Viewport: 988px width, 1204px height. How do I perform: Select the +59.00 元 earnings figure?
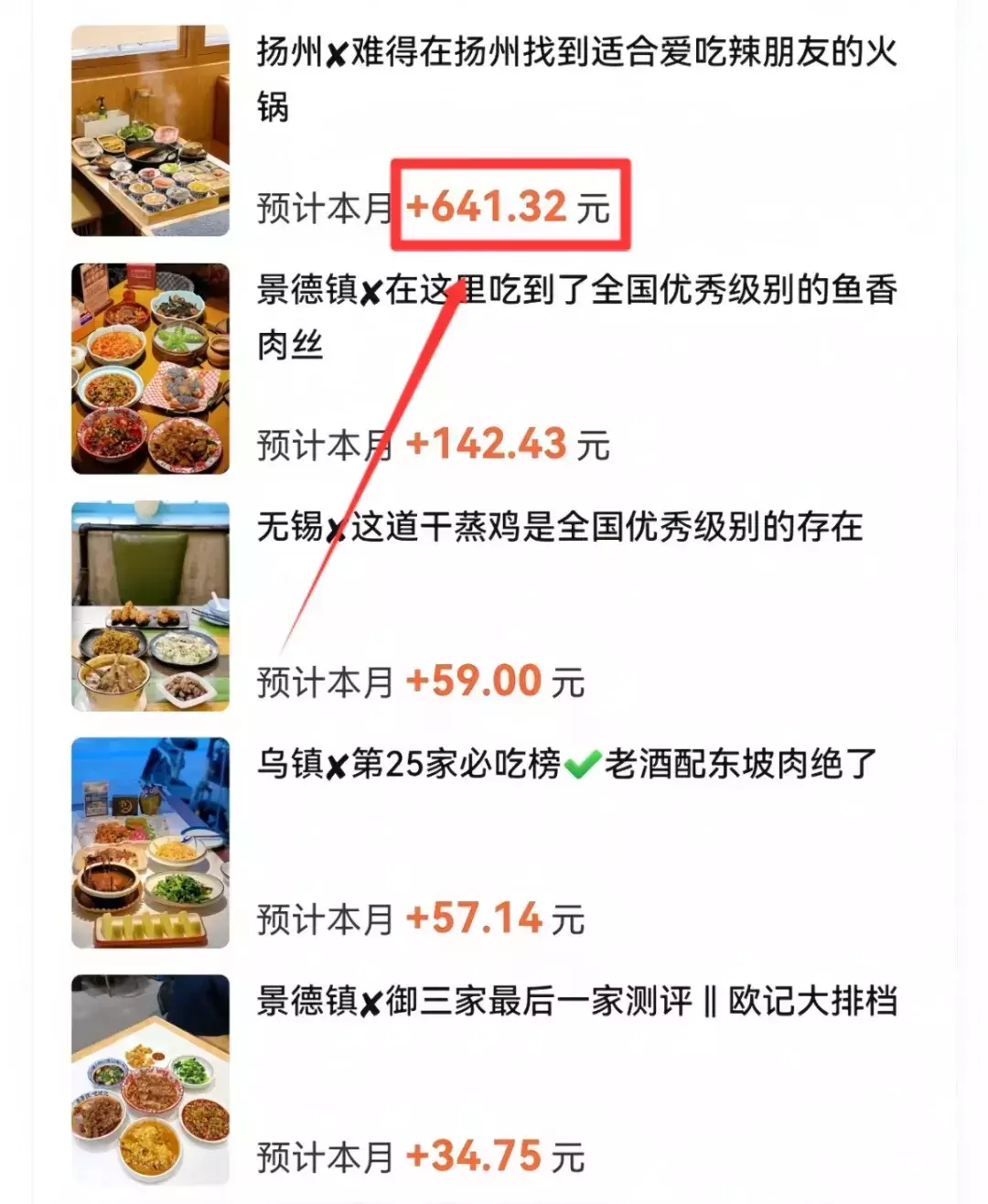tap(474, 679)
